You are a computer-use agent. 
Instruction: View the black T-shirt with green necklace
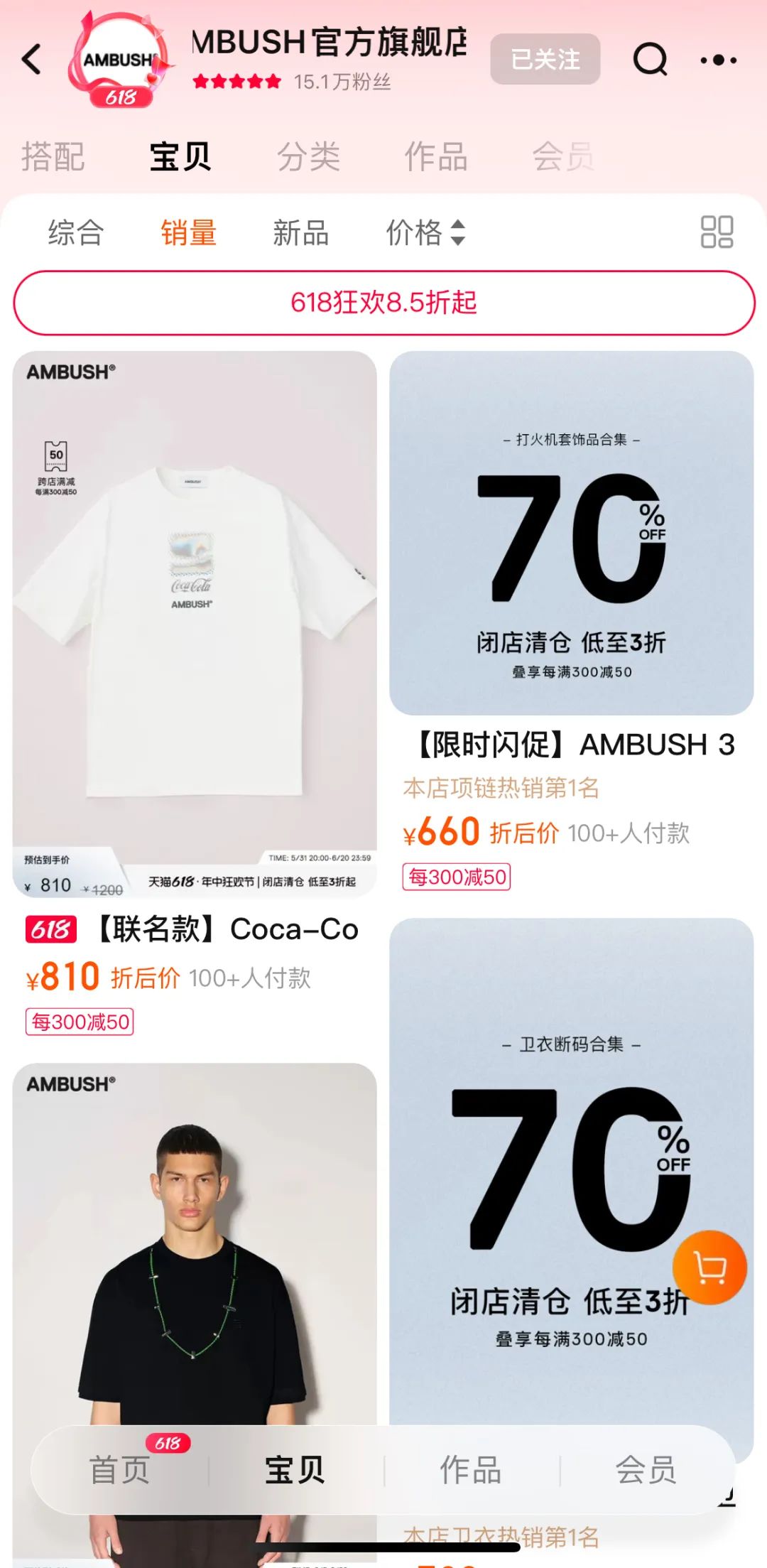(195, 1265)
